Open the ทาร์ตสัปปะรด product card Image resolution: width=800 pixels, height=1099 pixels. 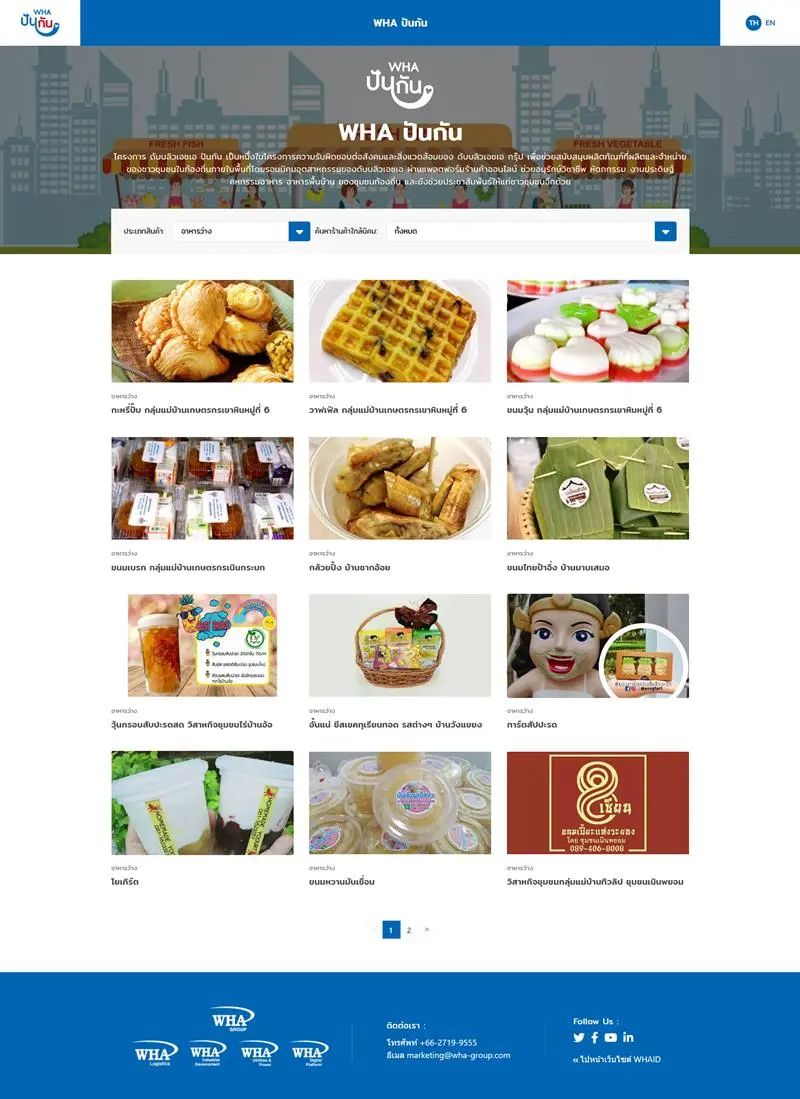tap(597, 645)
